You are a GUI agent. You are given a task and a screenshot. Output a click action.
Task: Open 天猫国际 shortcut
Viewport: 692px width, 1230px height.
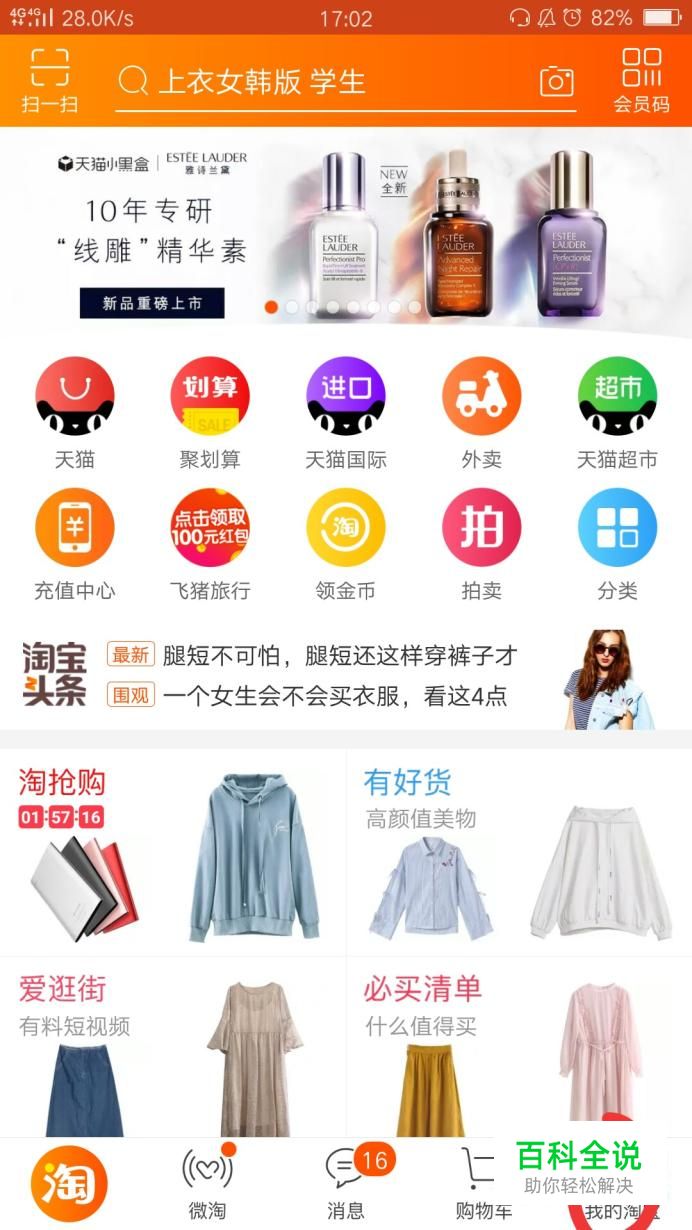pos(346,412)
